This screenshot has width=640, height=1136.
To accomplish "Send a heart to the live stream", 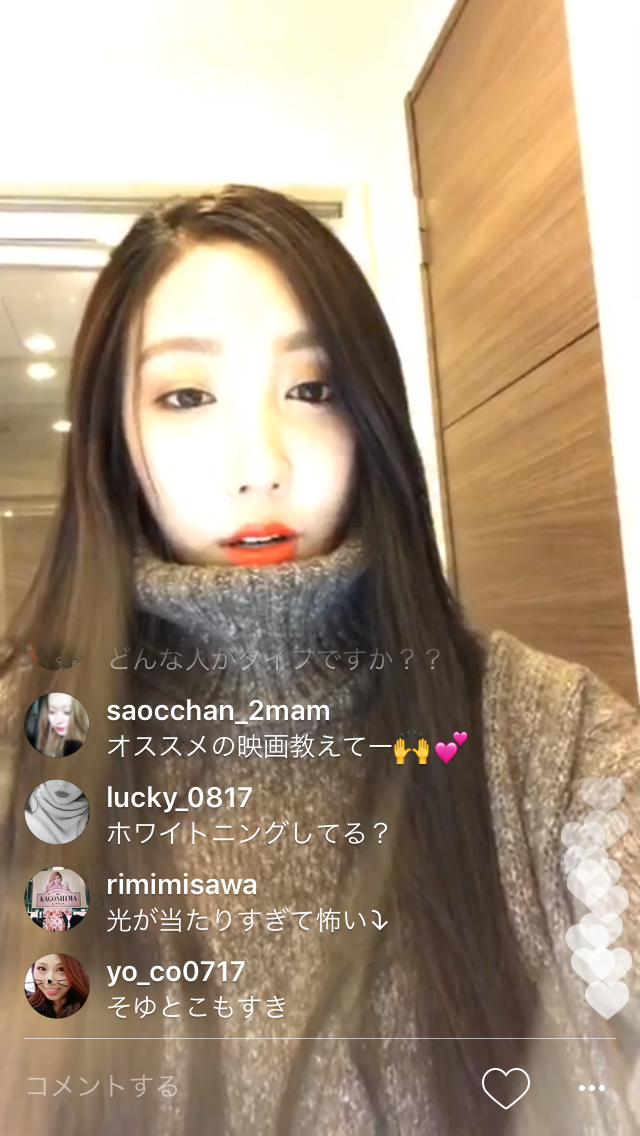I will pos(505,1087).
